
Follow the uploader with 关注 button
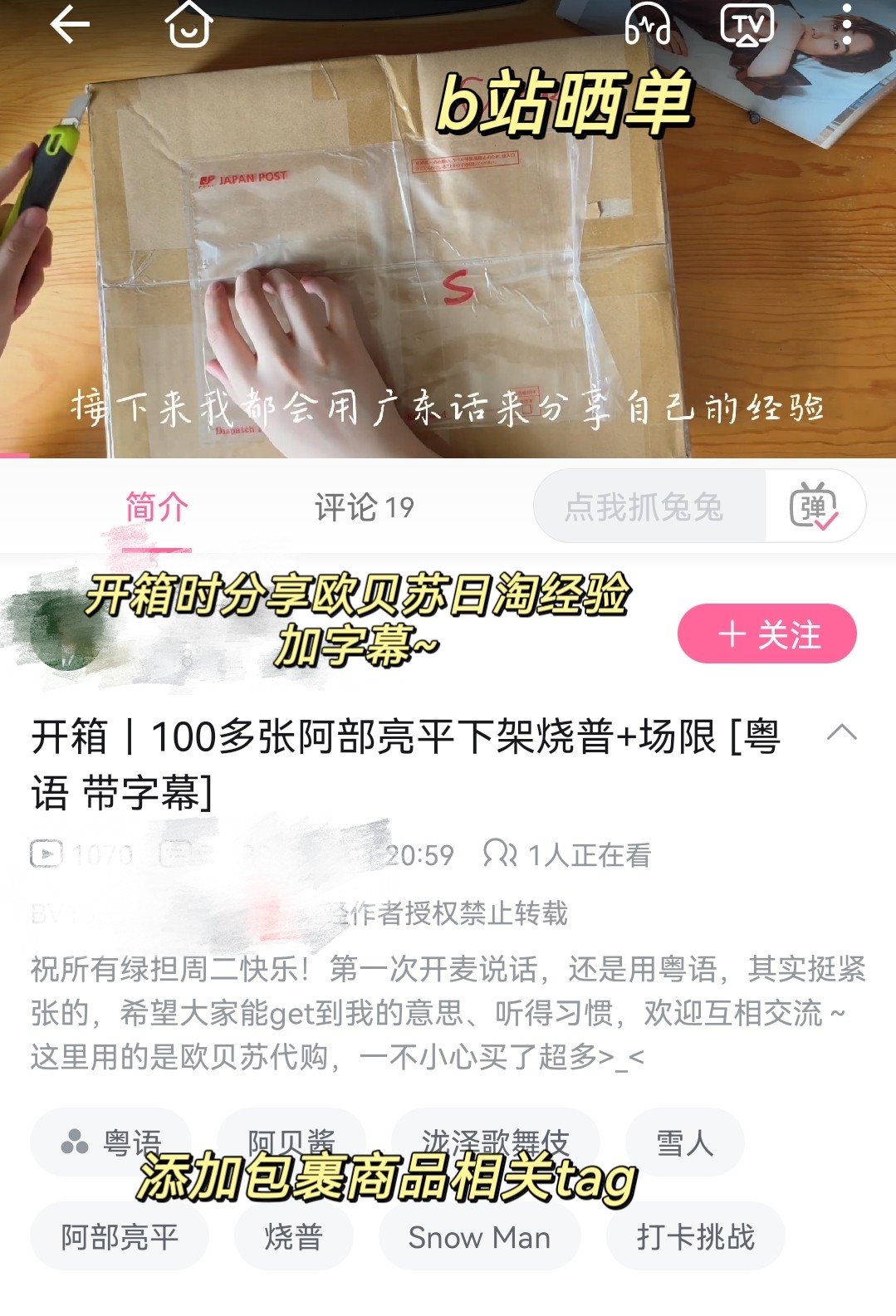pyautogui.click(x=767, y=634)
